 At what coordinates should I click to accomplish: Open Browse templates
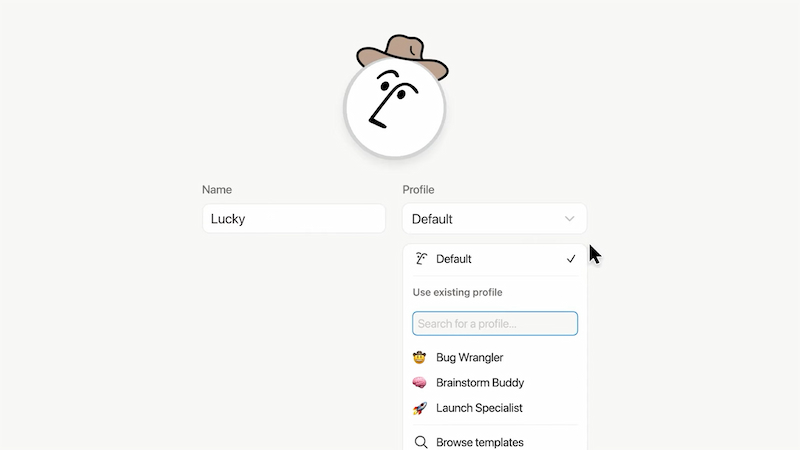tap(480, 442)
